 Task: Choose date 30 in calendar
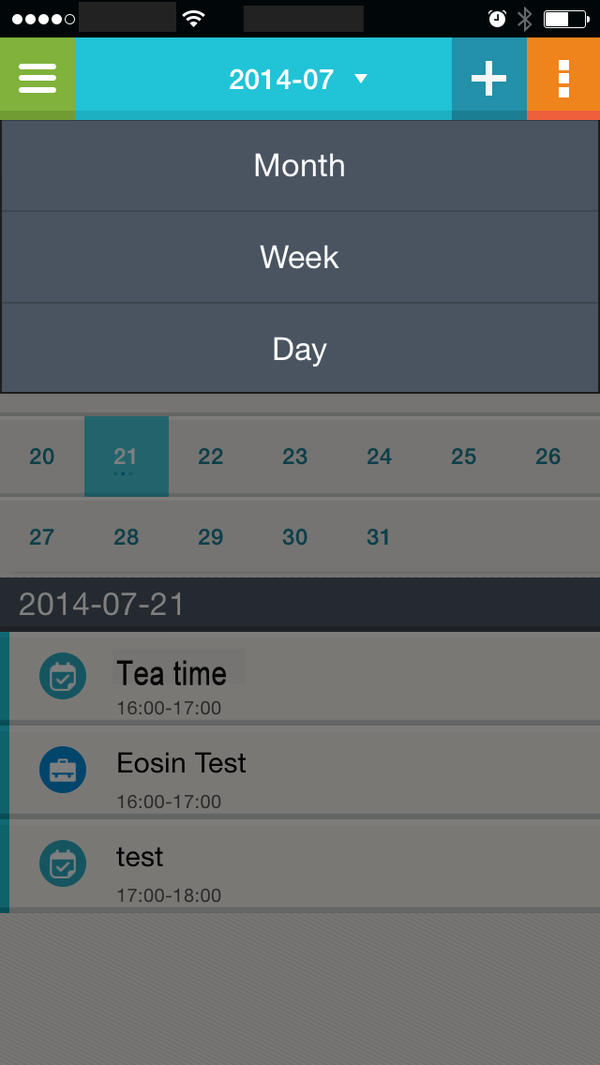(294, 537)
